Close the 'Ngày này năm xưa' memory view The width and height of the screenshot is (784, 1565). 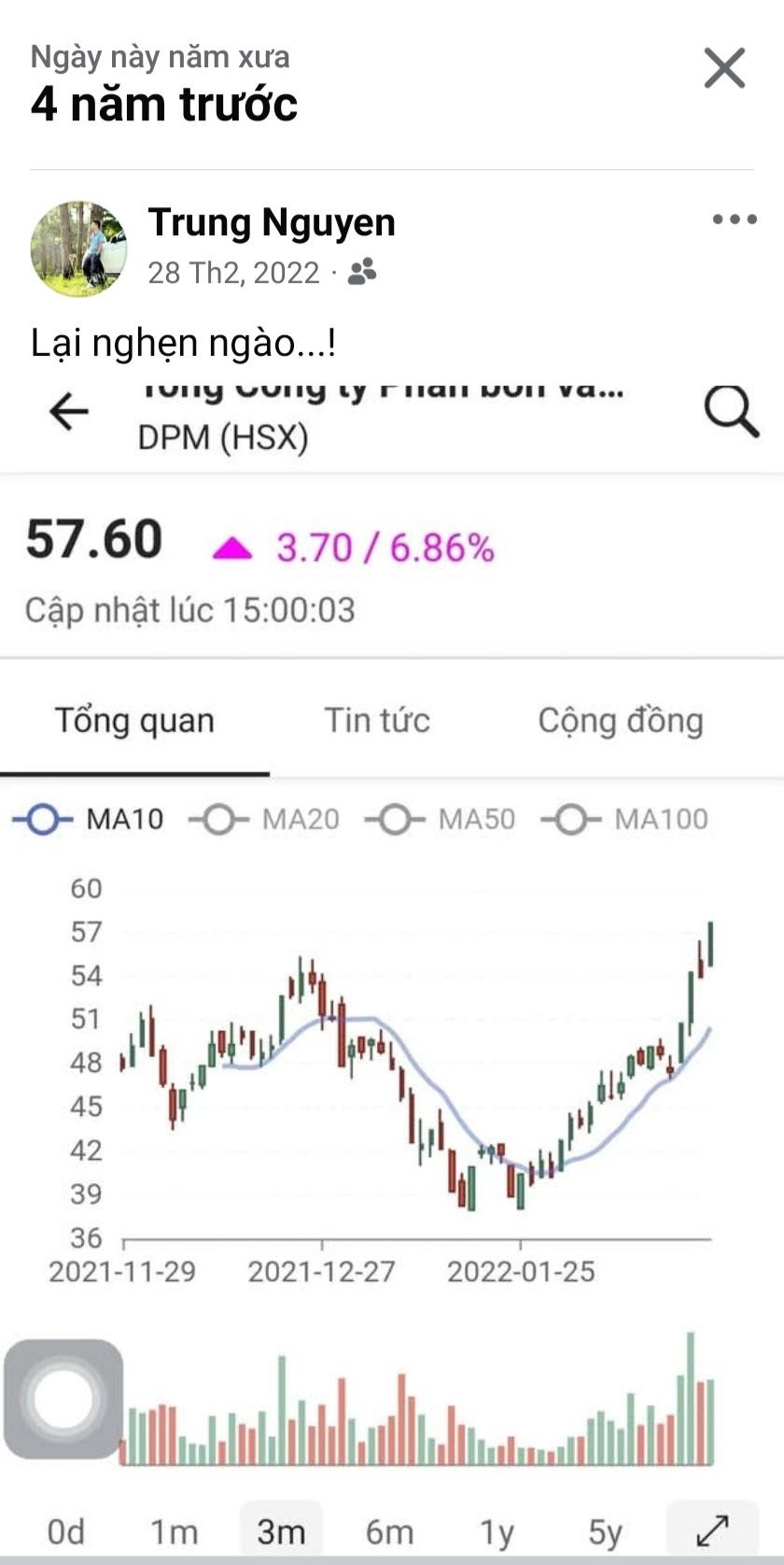point(724,69)
